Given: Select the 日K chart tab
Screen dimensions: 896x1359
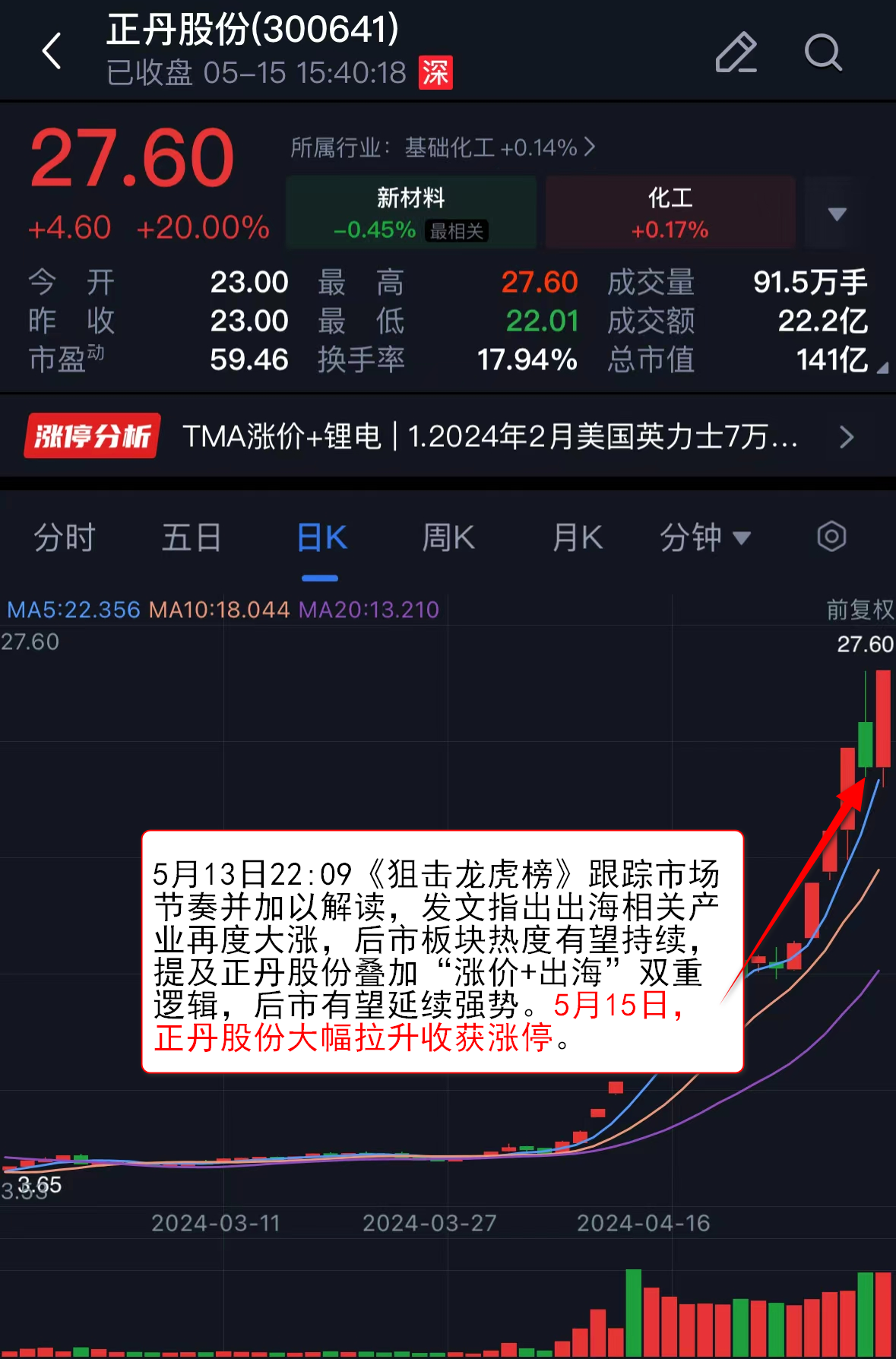Looking at the screenshot, I should pyautogui.click(x=321, y=538).
